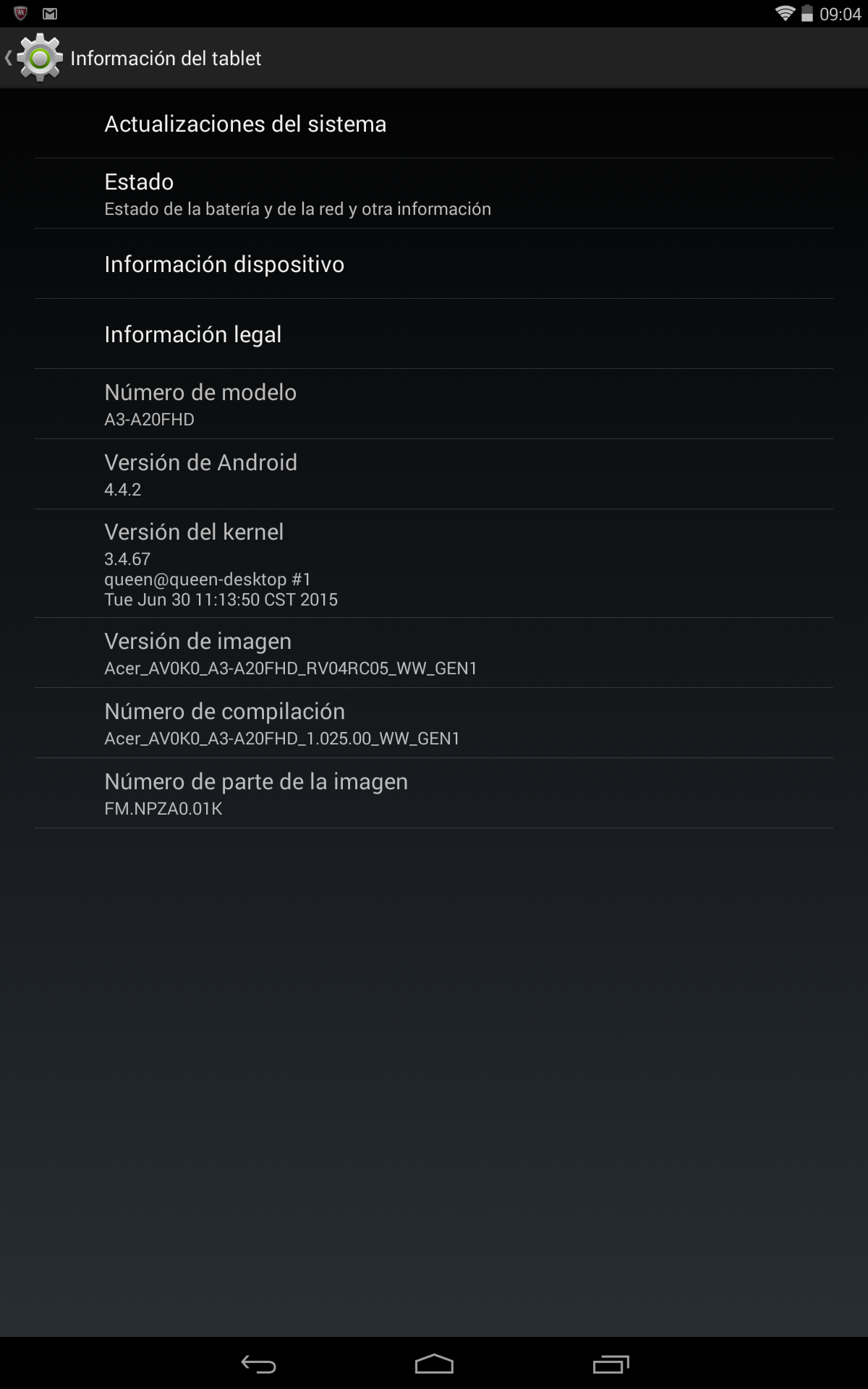Image resolution: width=868 pixels, height=1389 pixels.
Task: Tap the Número de compilación row
Action: coord(434,723)
